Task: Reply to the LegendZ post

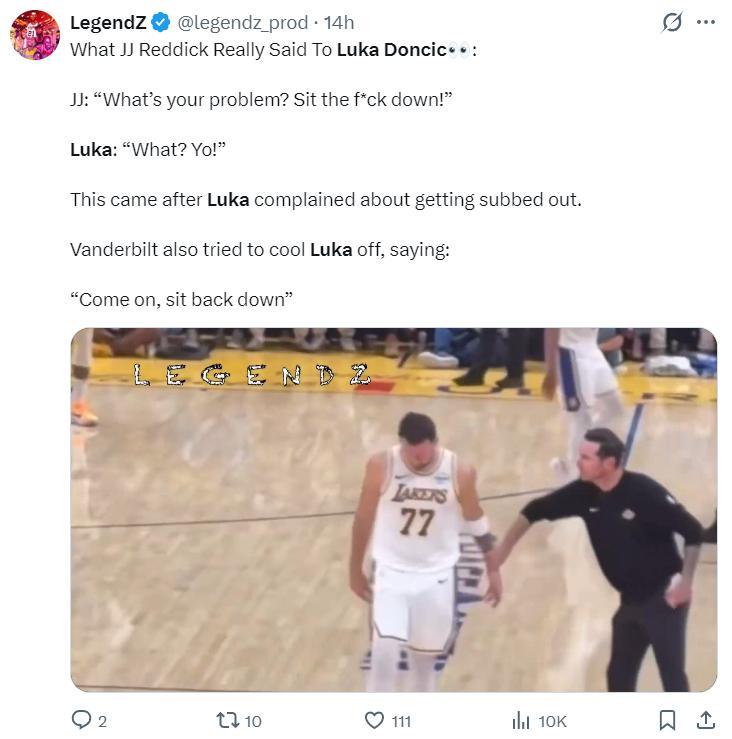Action: (82, 720)
